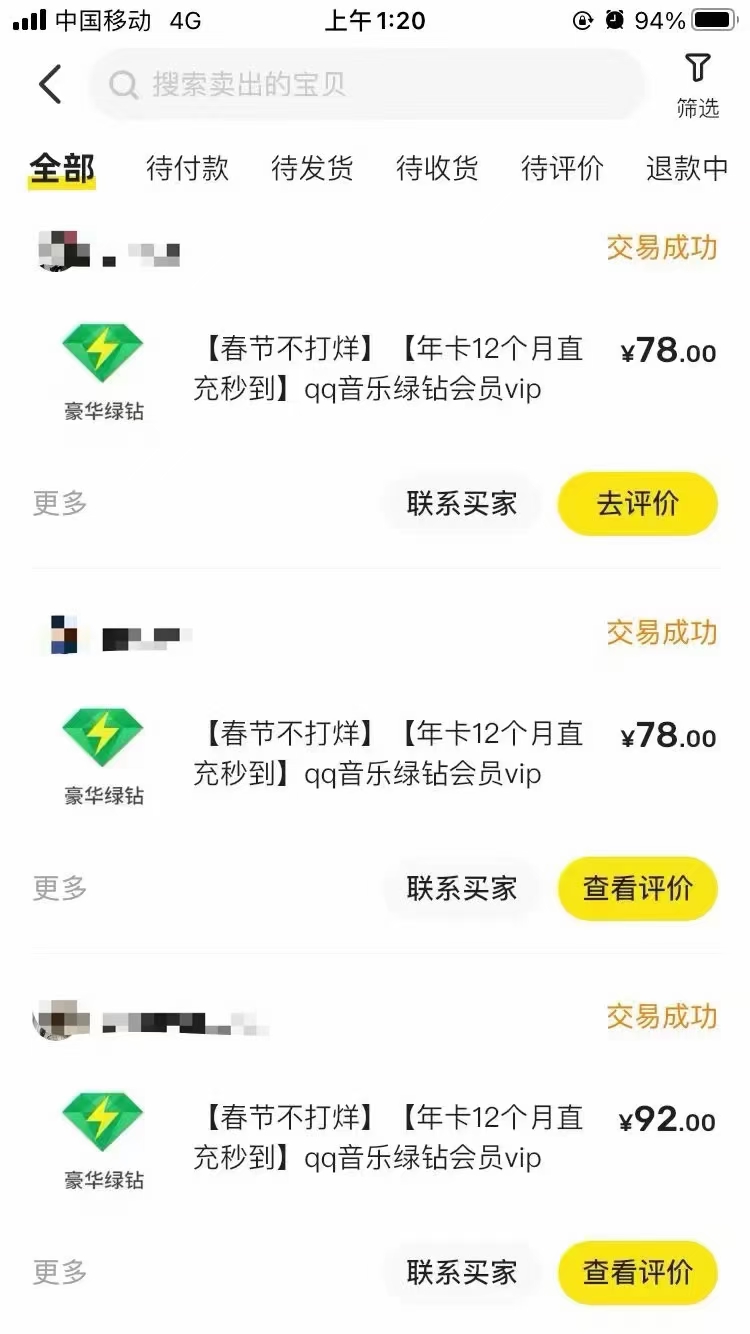The height and width of the screenshot is (1334, 750).
Task: Show the 待发货 orders tab
Action: tap(312, 169)
